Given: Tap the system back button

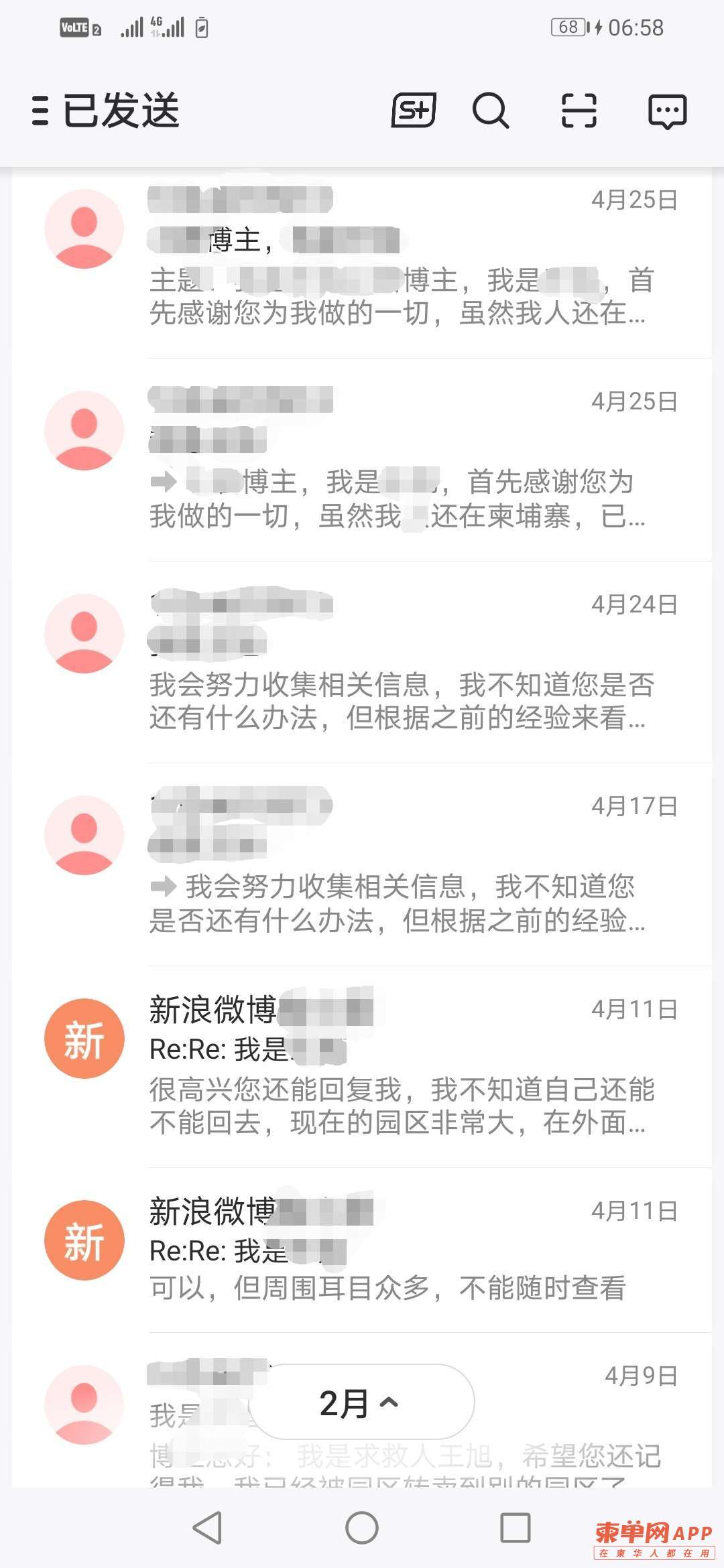Looking at the screenshot, I should pyautogui.click(x=207, y=1528).
